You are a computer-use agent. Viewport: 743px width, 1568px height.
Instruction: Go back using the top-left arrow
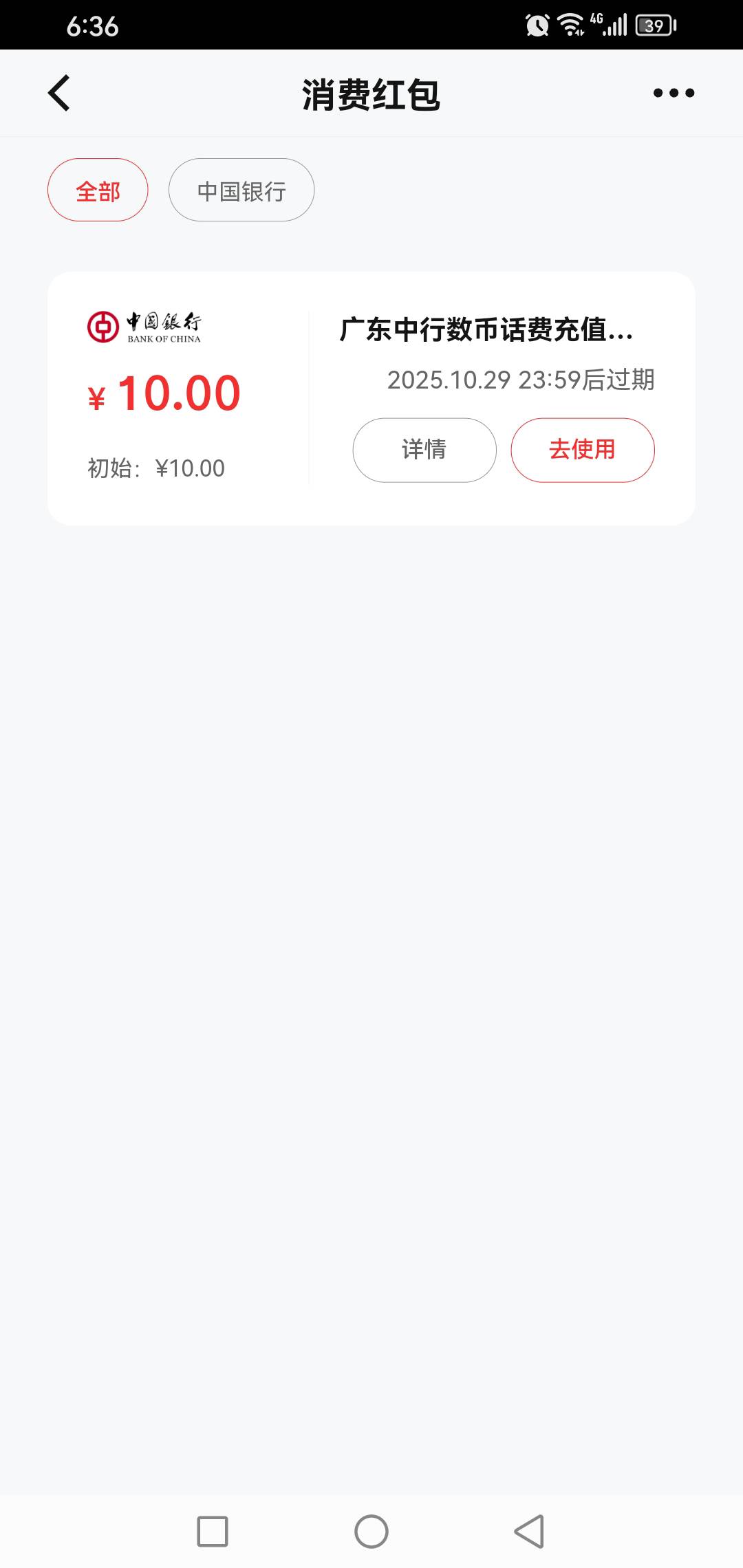[x=59, y=93]
